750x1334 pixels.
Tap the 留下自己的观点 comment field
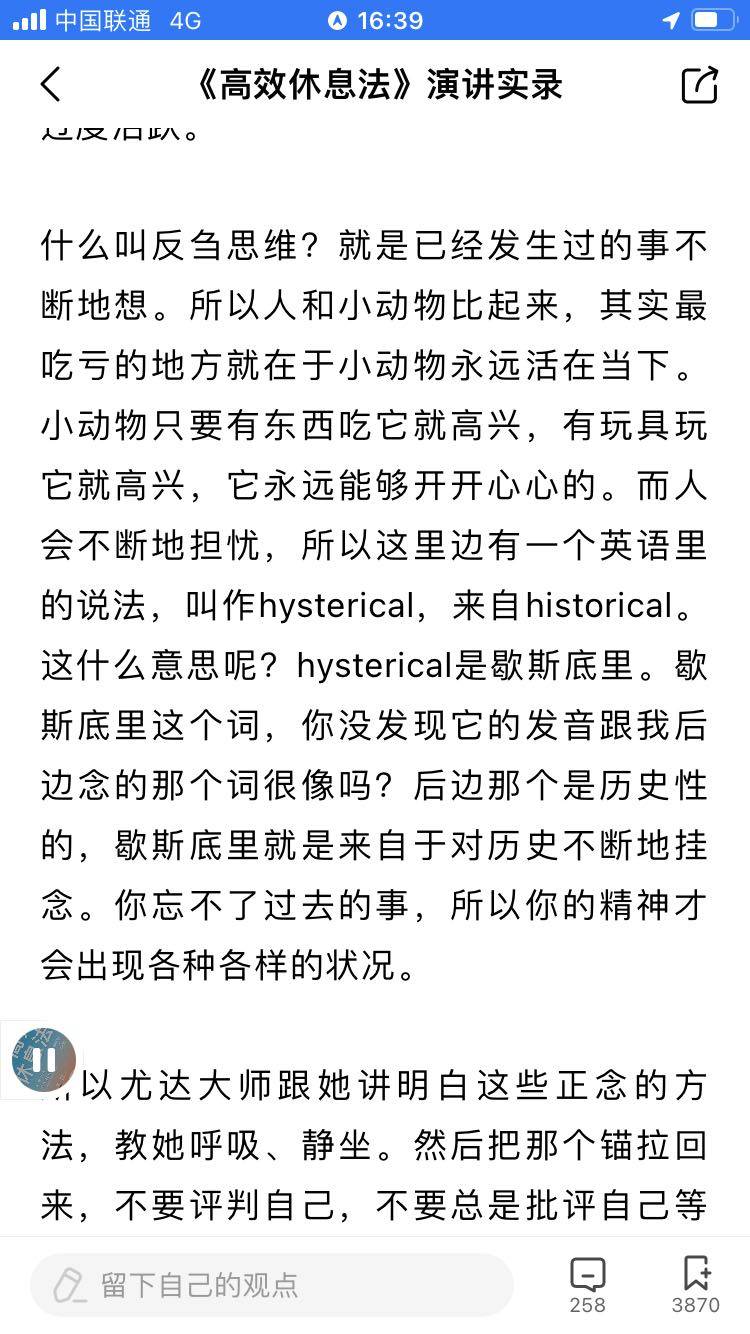click(x=270, y=1284)
